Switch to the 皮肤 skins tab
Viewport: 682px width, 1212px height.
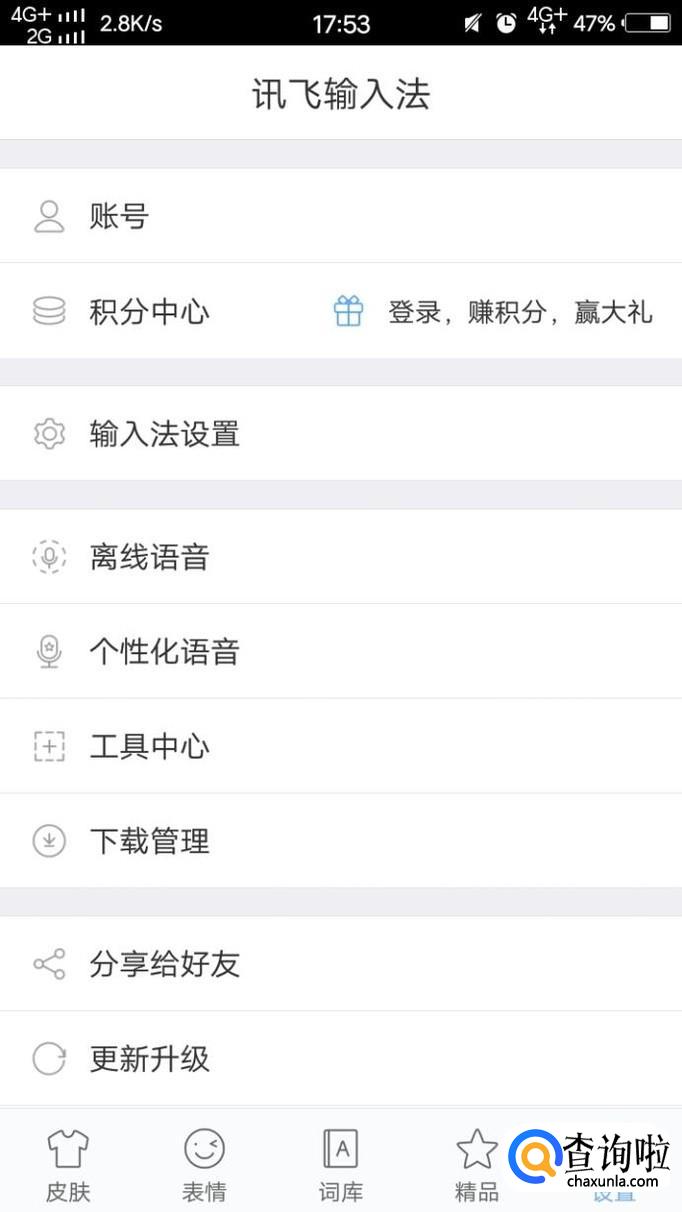[x=68, y=1165]
